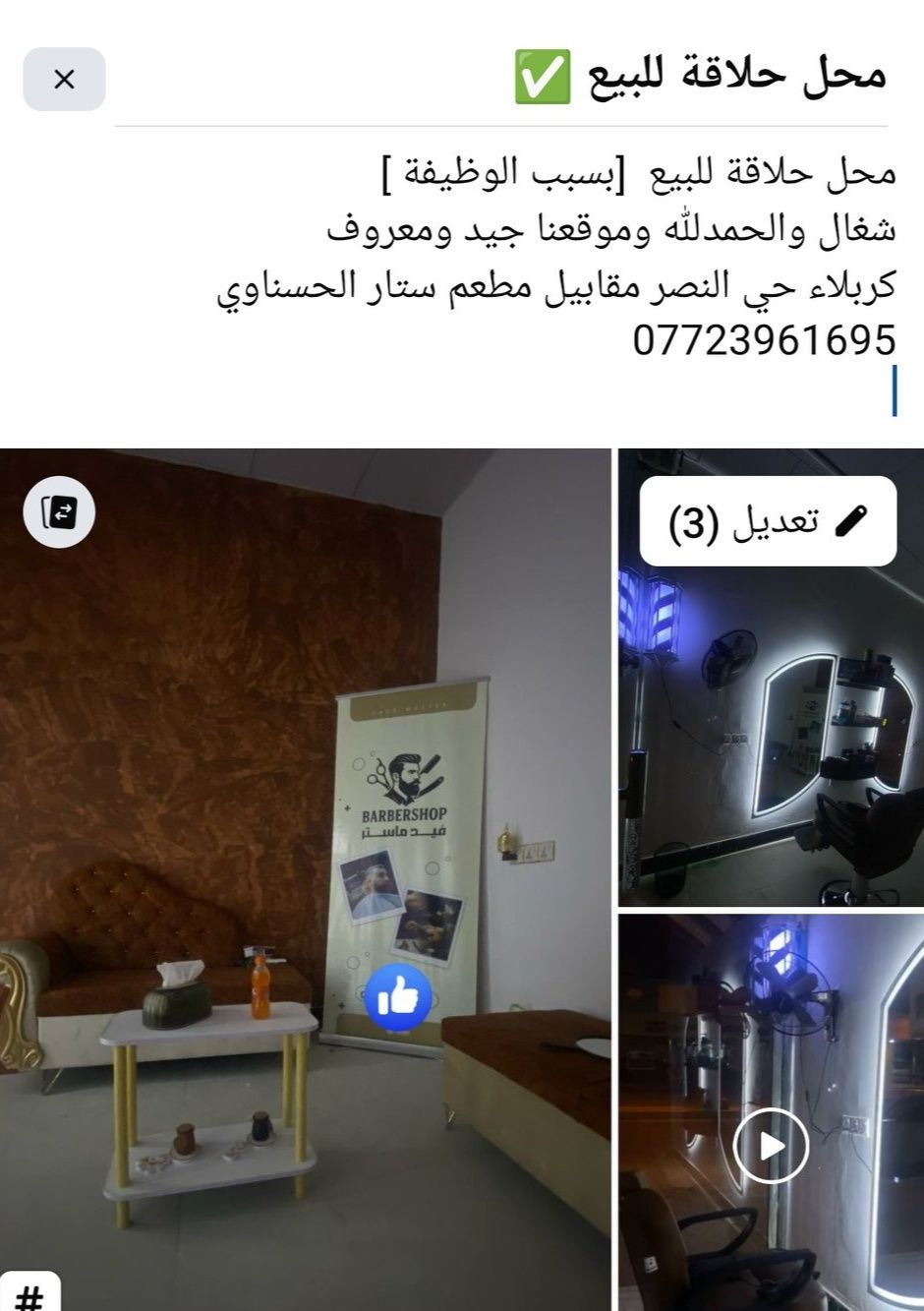Play the video in the bottom-right tile

(x=771, y=1146)
